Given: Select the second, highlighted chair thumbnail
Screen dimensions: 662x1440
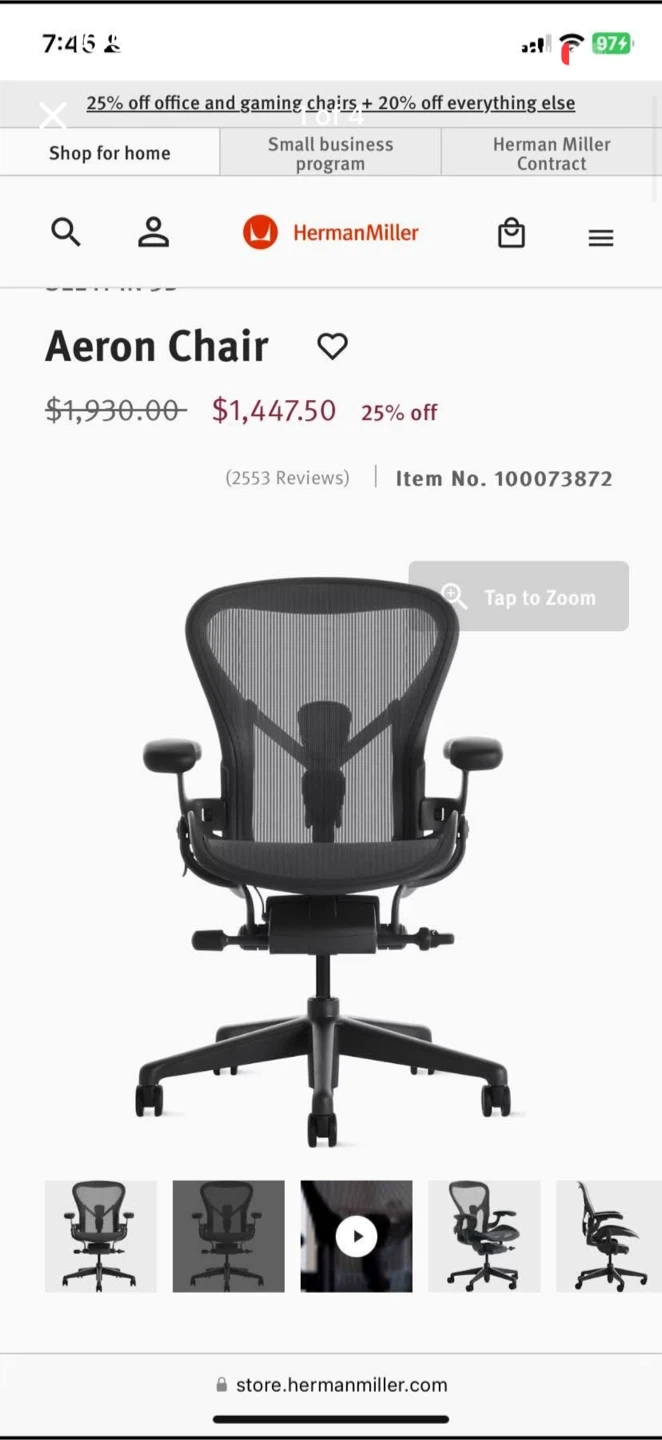Looking at the screenshot, I should [228, 1236].
